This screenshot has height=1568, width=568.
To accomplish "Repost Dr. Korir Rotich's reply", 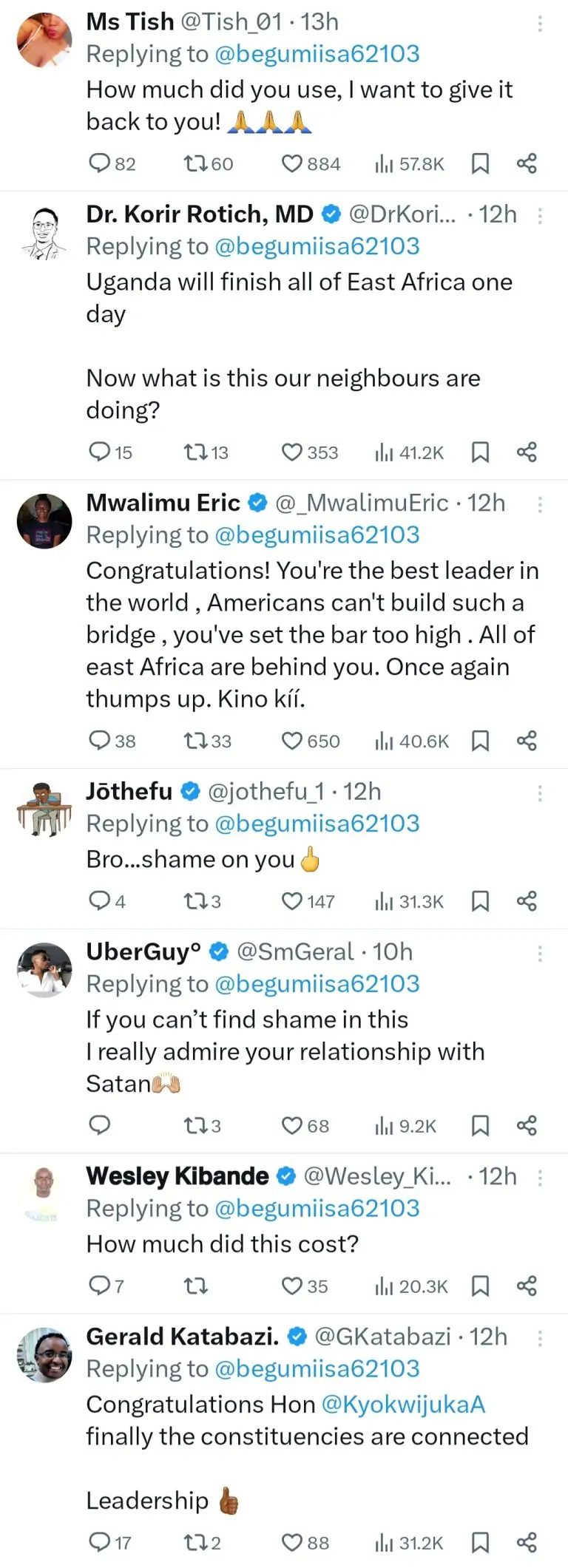I will 195,452.
